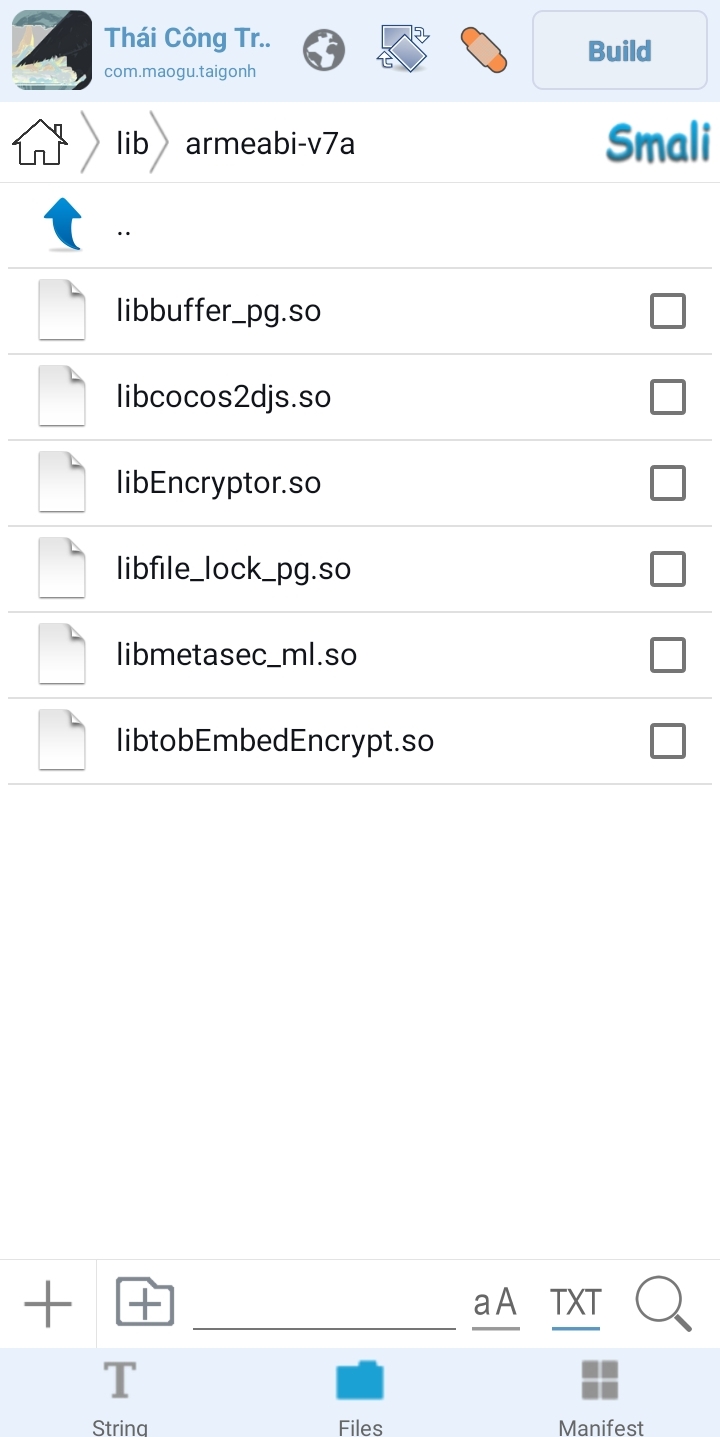The image size is (720, 1437).
Task: Go to the home root folder
Action: click(40, 143)
